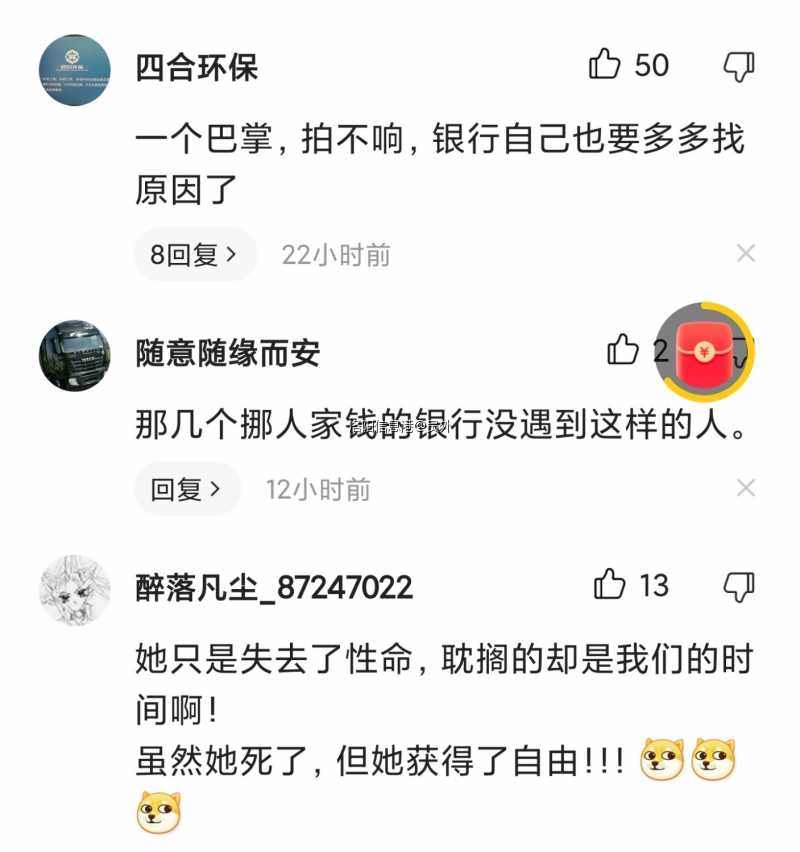The image size is (800, 852).
Task: Reply to 随意随缘而安's comment
Action: pyautogui.click(x=187, y=489)
